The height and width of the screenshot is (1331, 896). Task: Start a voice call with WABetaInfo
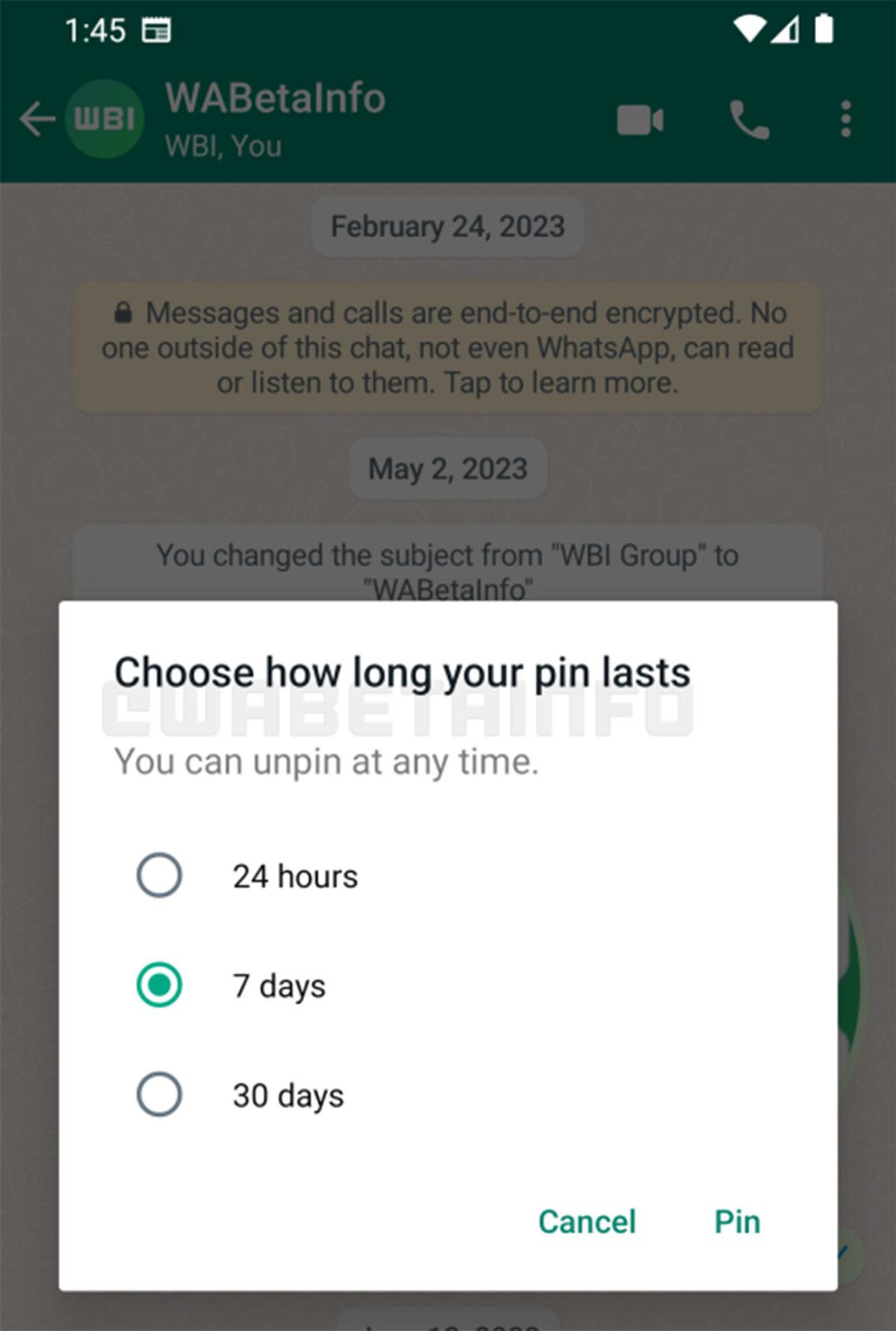point(749,120)
